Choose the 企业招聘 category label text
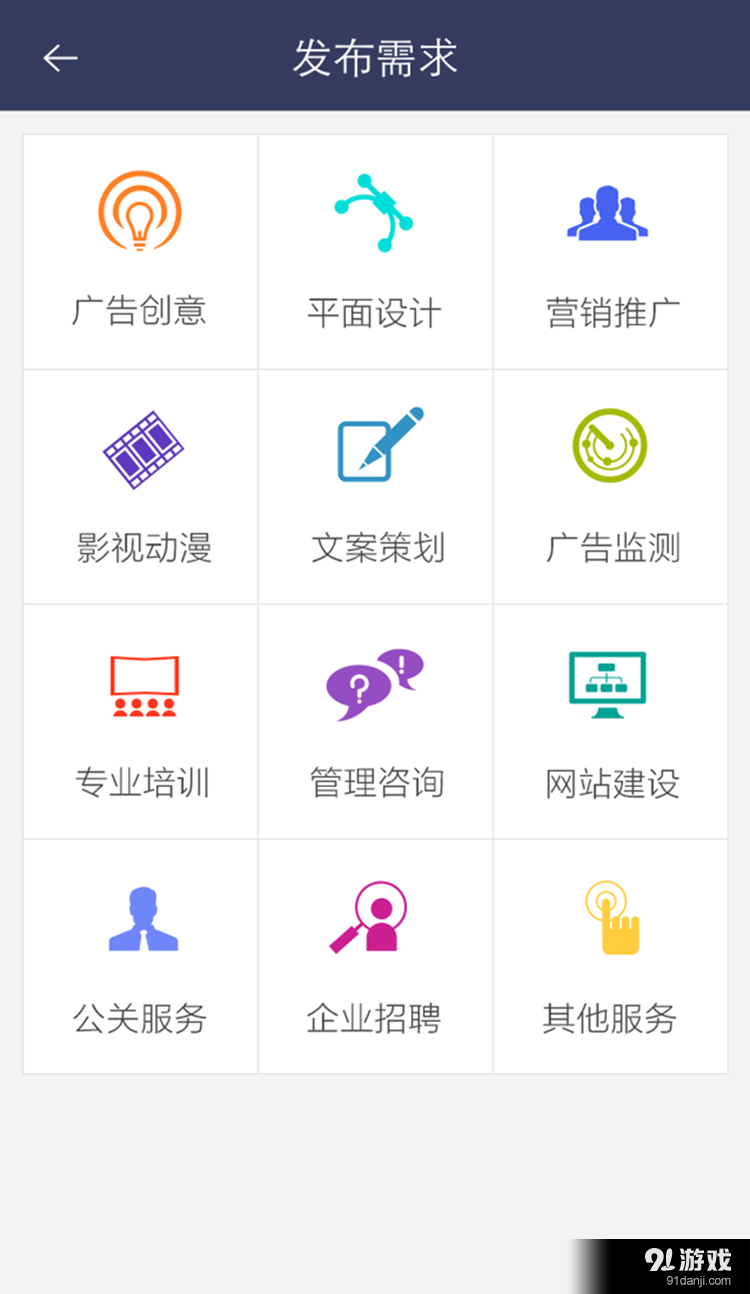Screen dimensions: 750x1294 pos(375,1018)
